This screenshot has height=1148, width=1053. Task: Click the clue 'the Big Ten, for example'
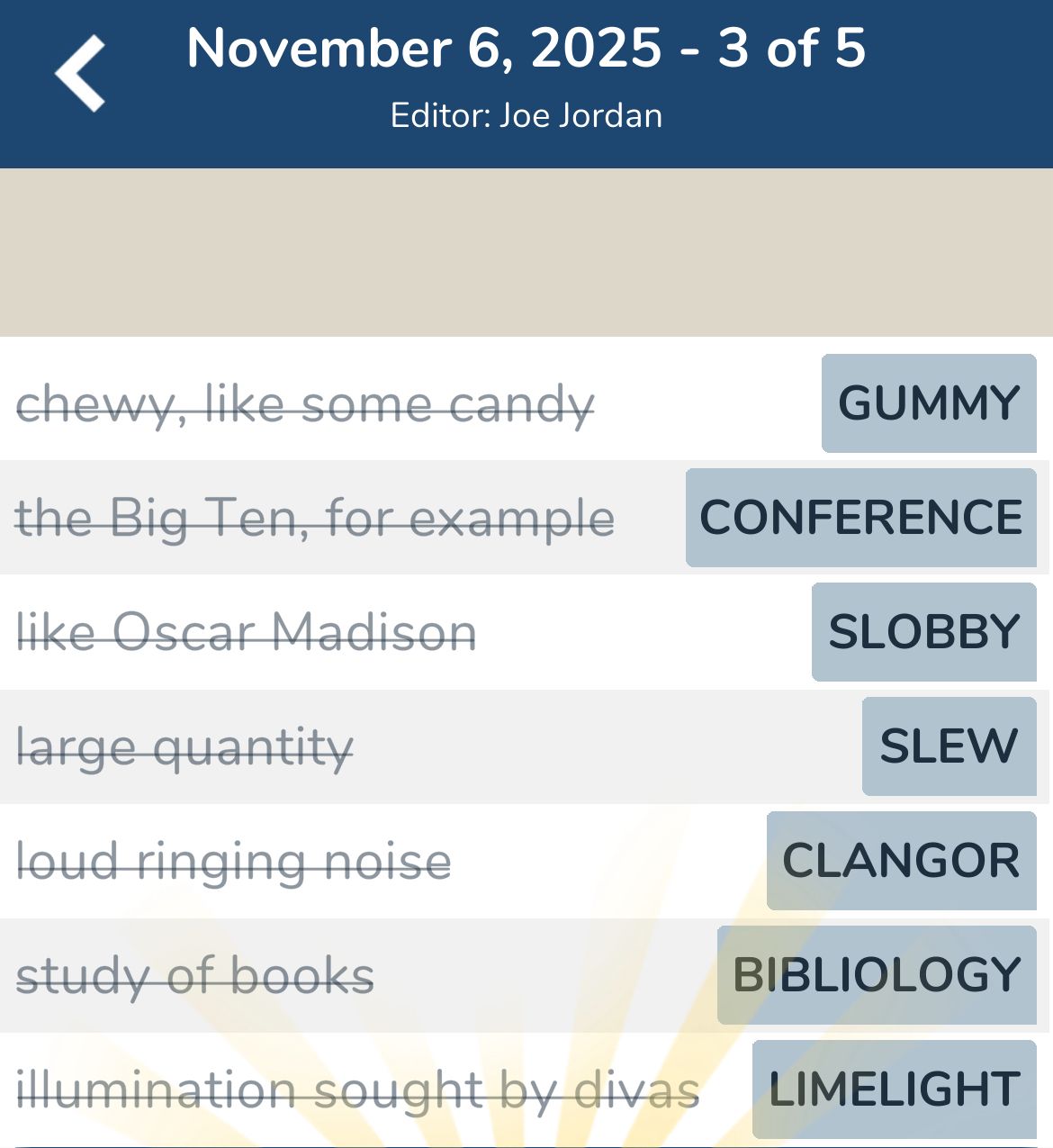click(x=315, y=518)
